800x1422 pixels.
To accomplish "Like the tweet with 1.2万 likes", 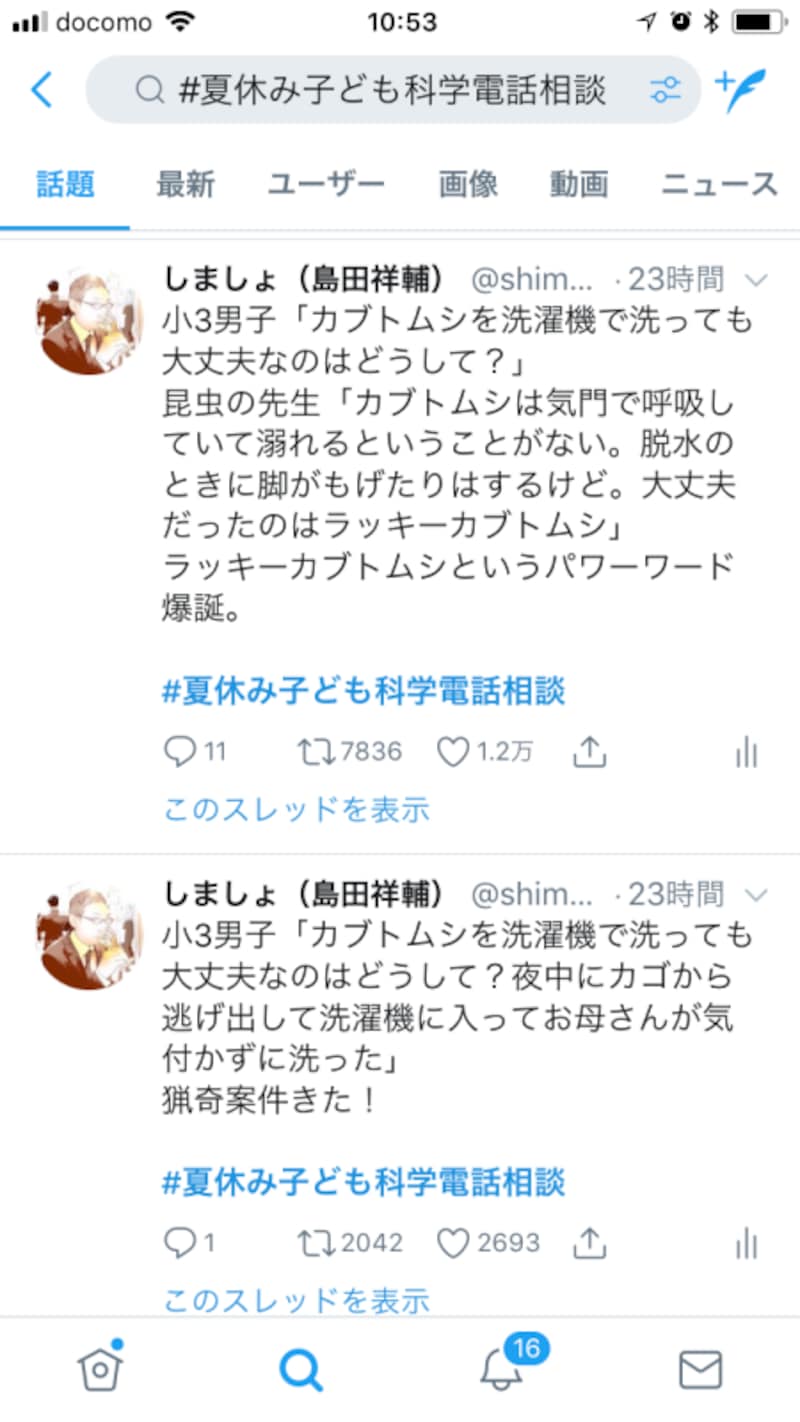I will tap(454, 752).
